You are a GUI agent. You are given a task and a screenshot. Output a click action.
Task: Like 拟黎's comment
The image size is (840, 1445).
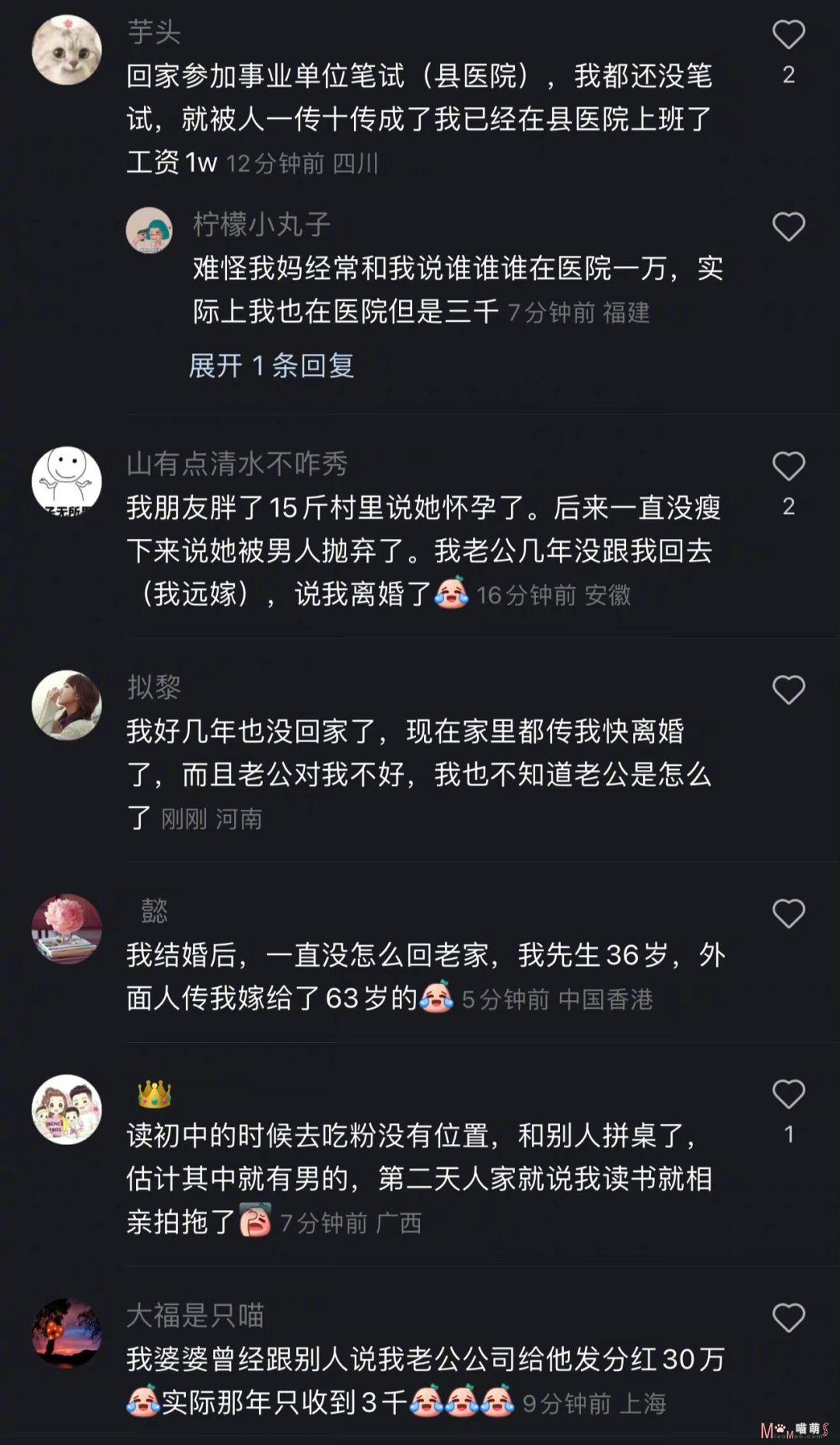(788, 690)
